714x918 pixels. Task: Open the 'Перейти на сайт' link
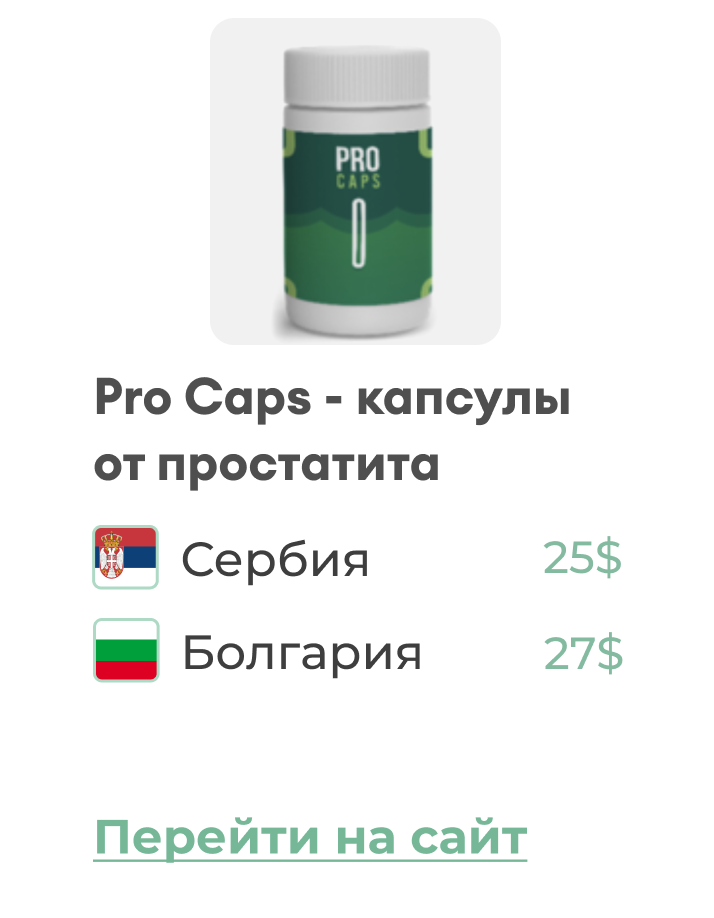tap(310, 836)
